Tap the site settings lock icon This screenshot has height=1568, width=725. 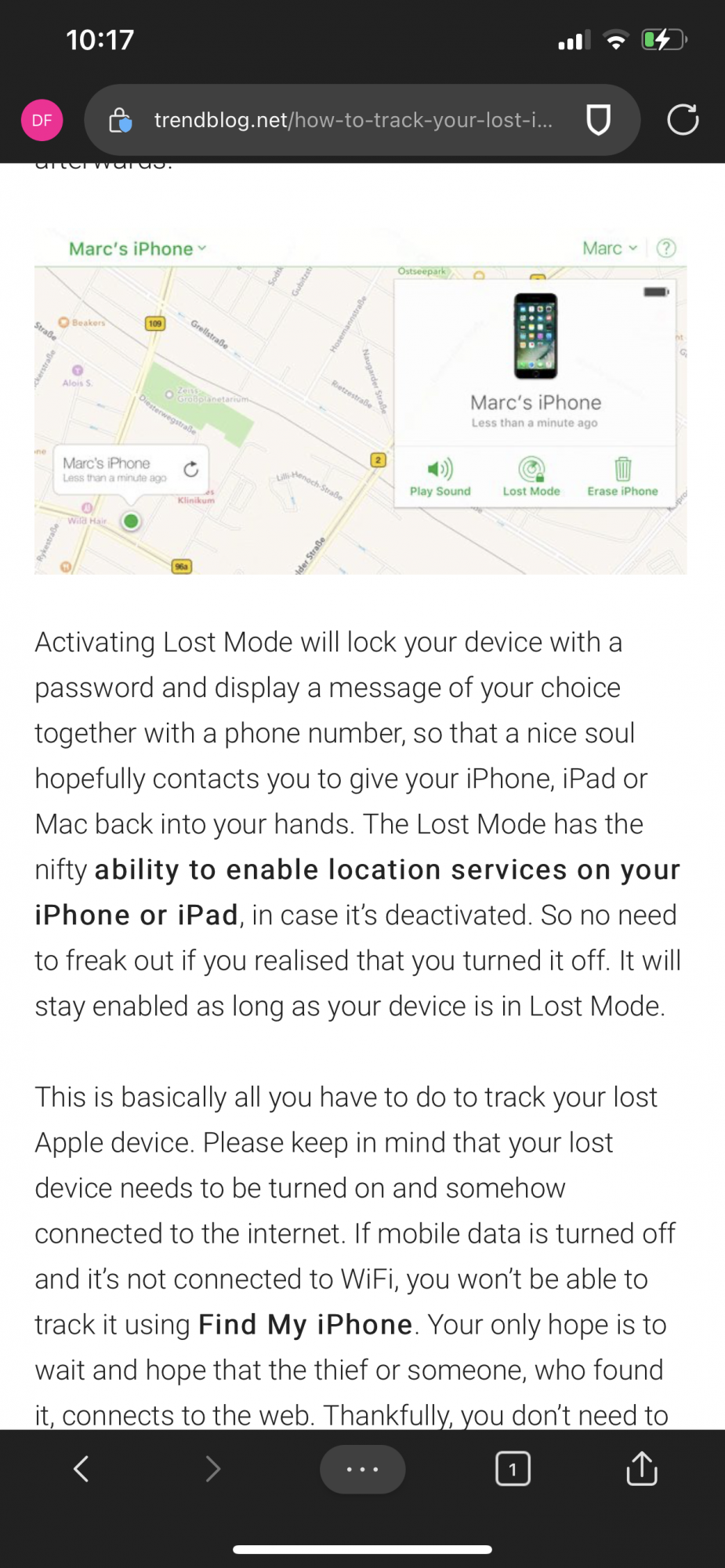coord(120,120)
